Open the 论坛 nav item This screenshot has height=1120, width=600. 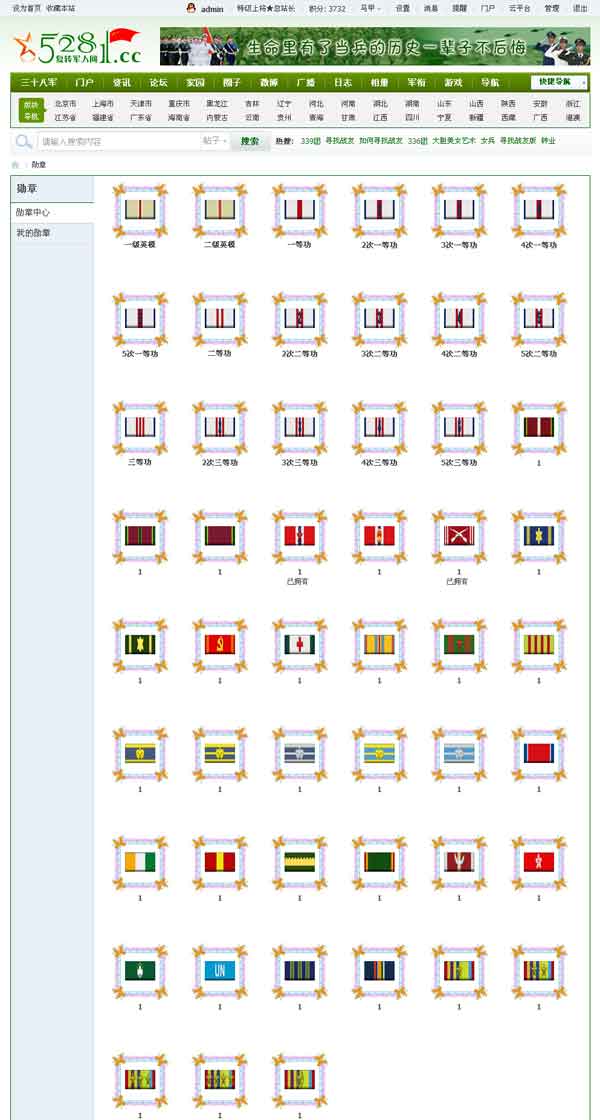point(158,83)
